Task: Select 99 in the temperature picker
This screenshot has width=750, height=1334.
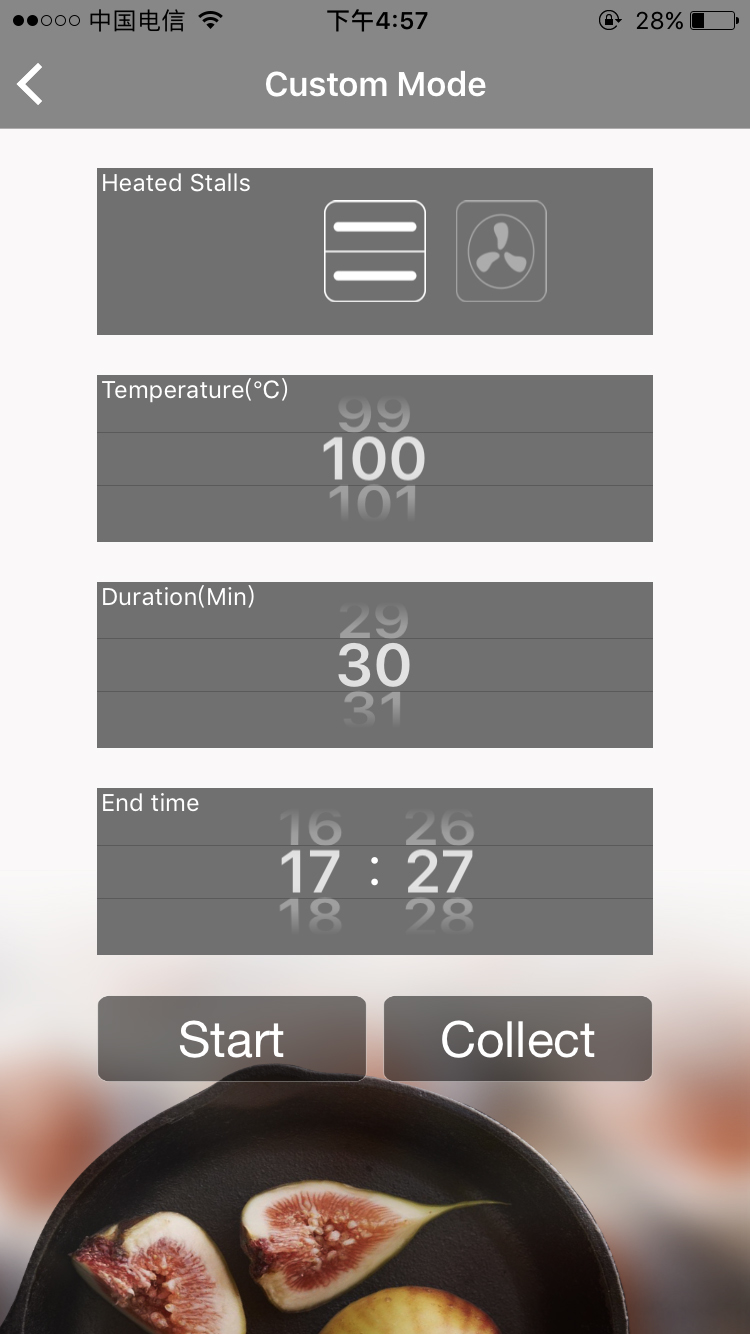Action: tap(374, 413)
